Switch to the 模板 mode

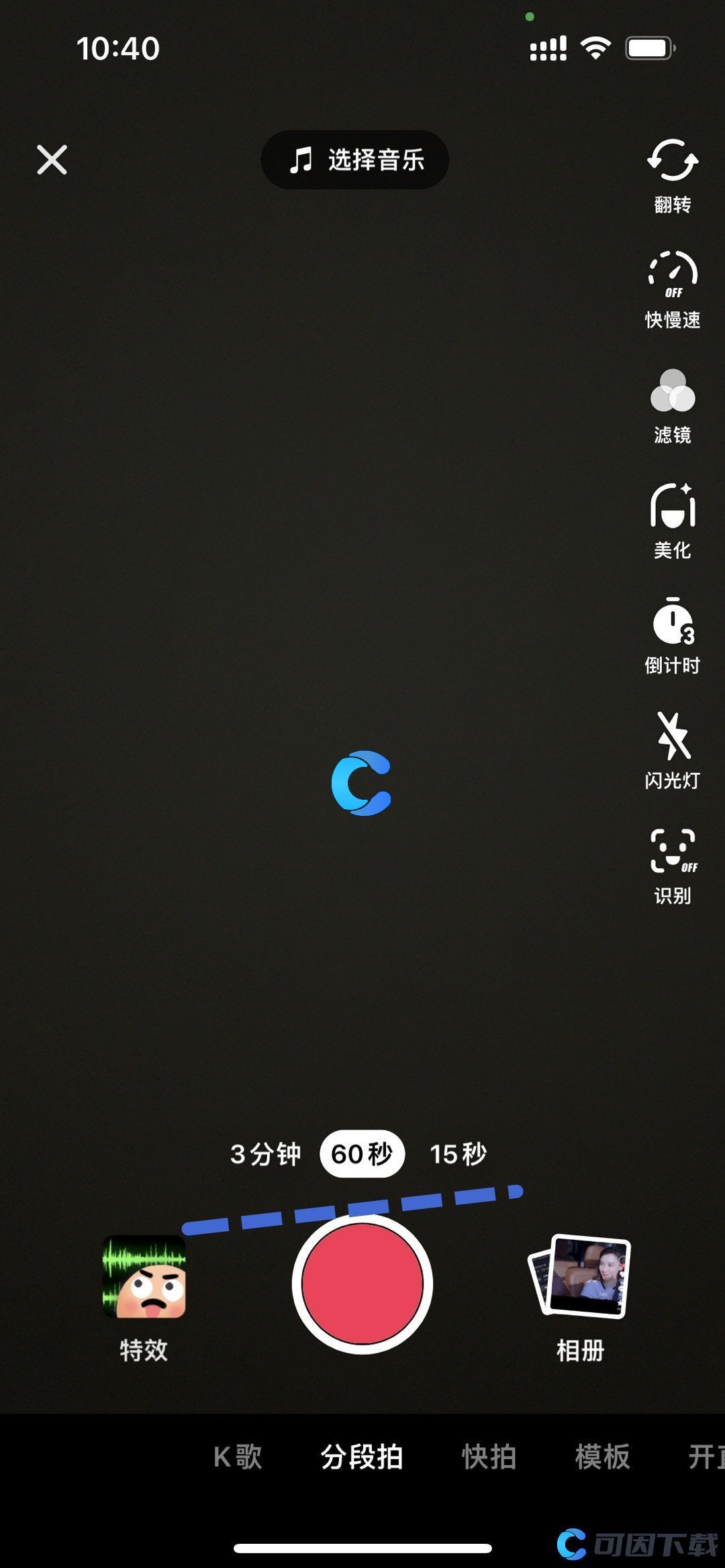click(602, 1457)
